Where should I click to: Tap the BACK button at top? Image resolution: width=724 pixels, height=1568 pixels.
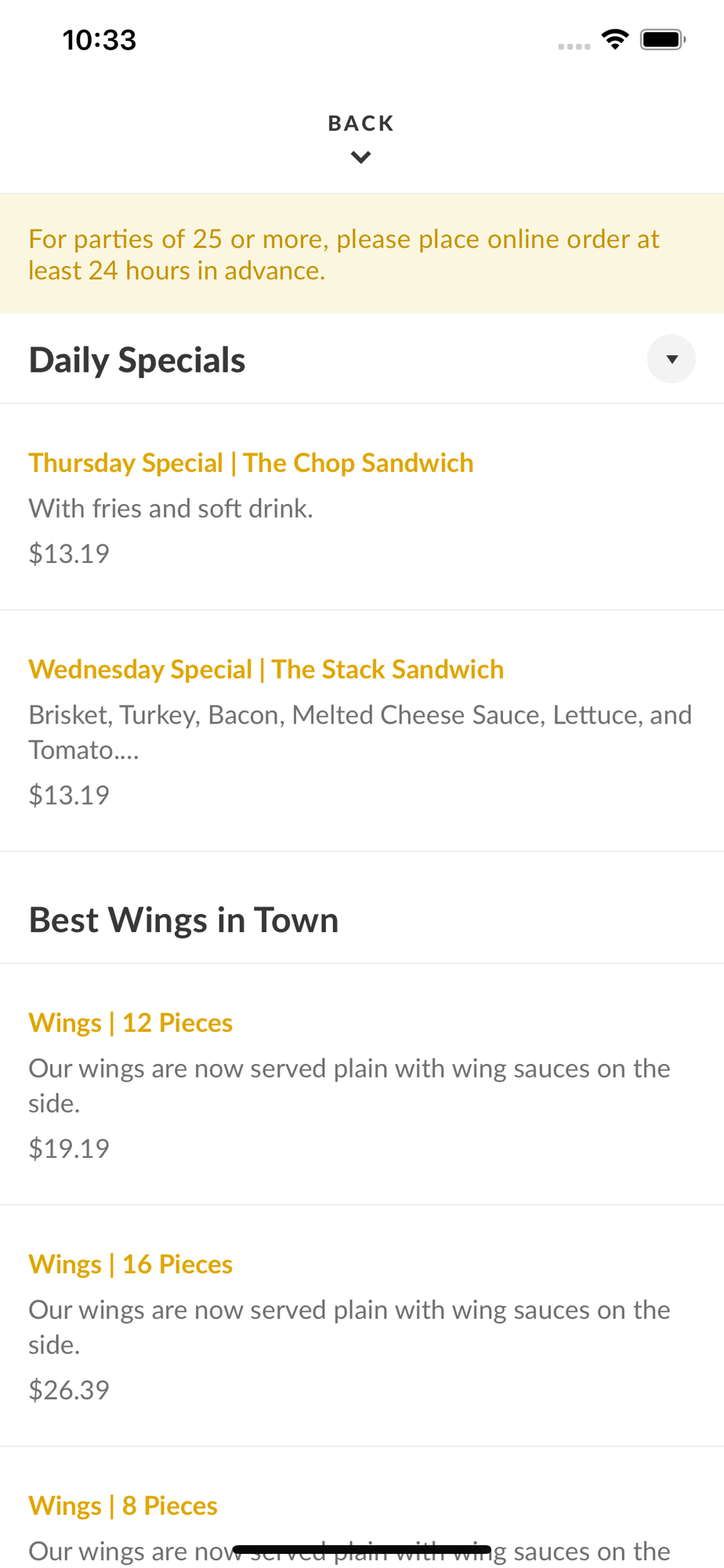coord(361,138)
